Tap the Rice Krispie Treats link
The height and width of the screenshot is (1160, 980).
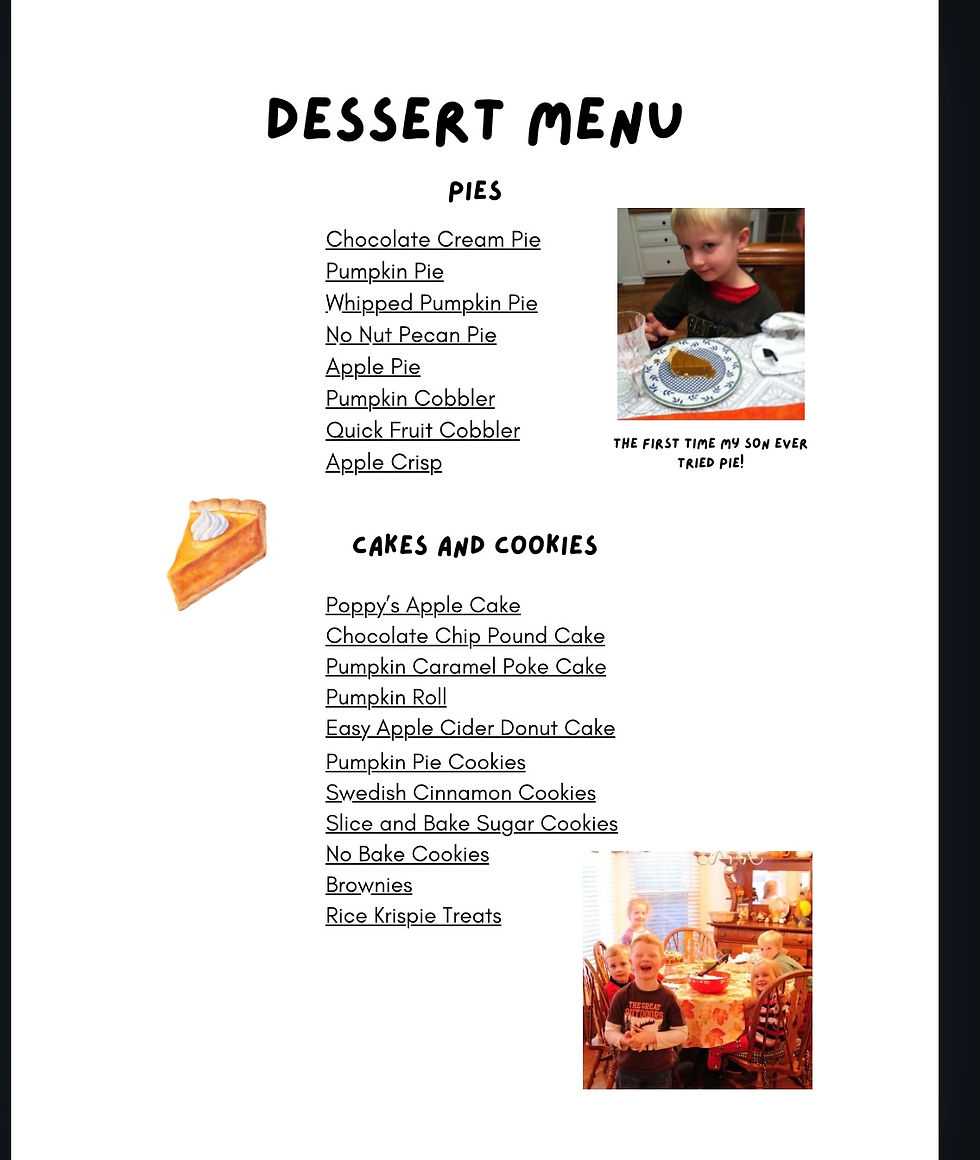(x=413, y=916)
